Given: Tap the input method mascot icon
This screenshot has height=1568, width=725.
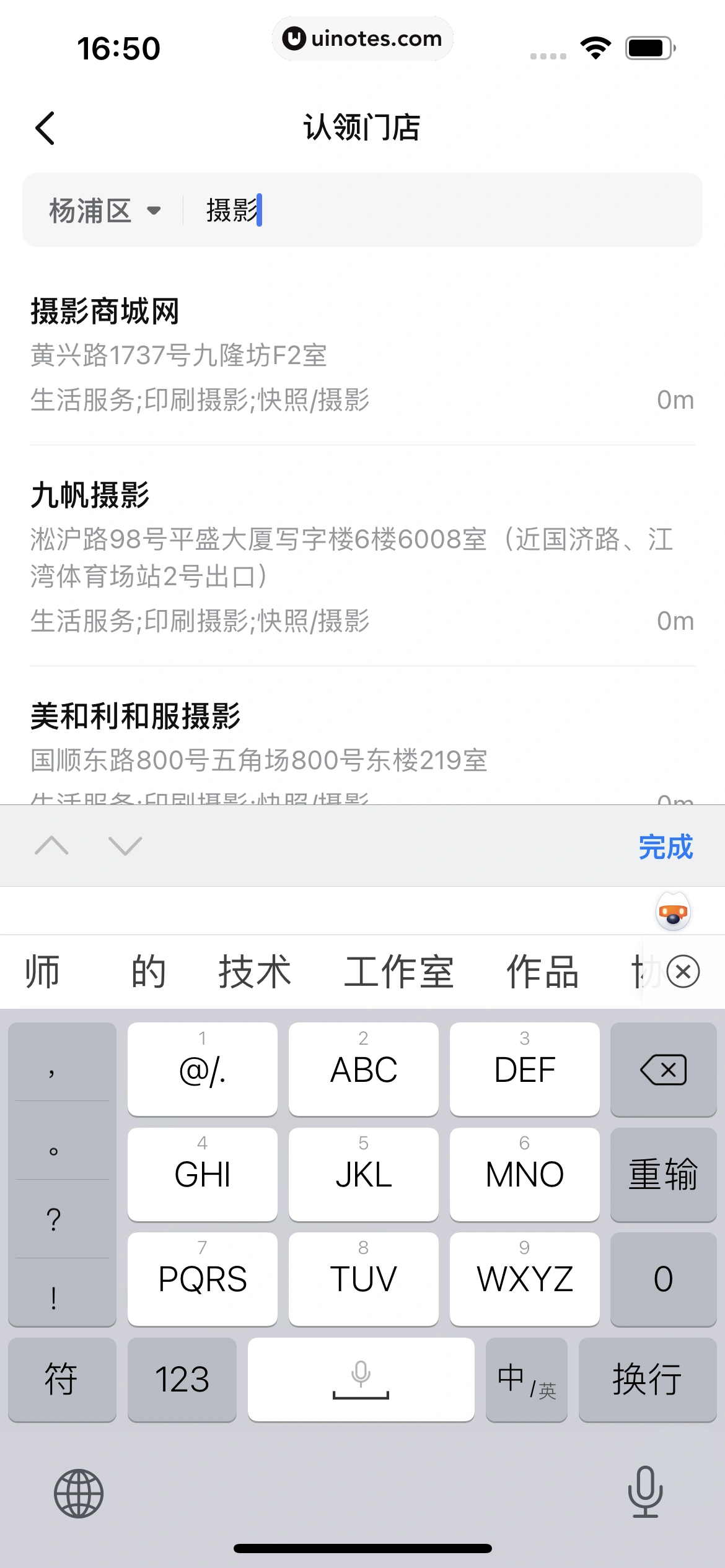Looking at the screenshot, I should click(x=673, y=910).
